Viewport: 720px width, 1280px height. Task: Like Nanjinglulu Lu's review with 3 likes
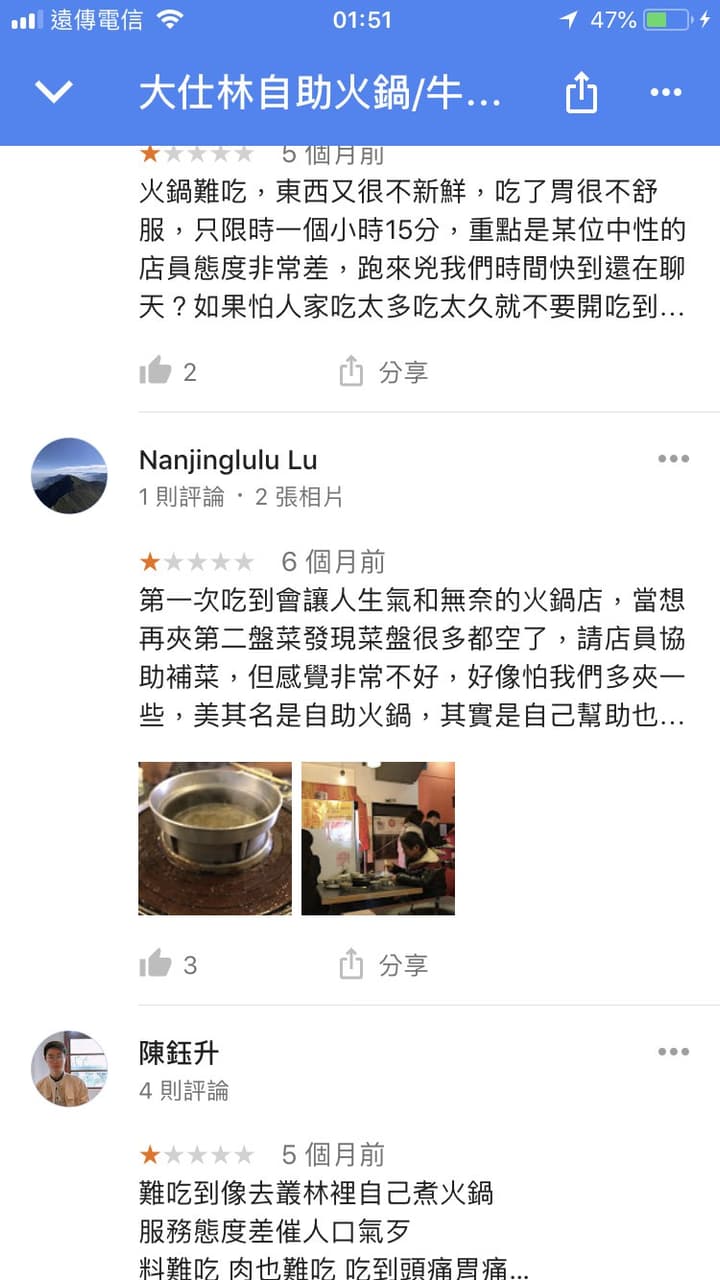coord(155,964)
